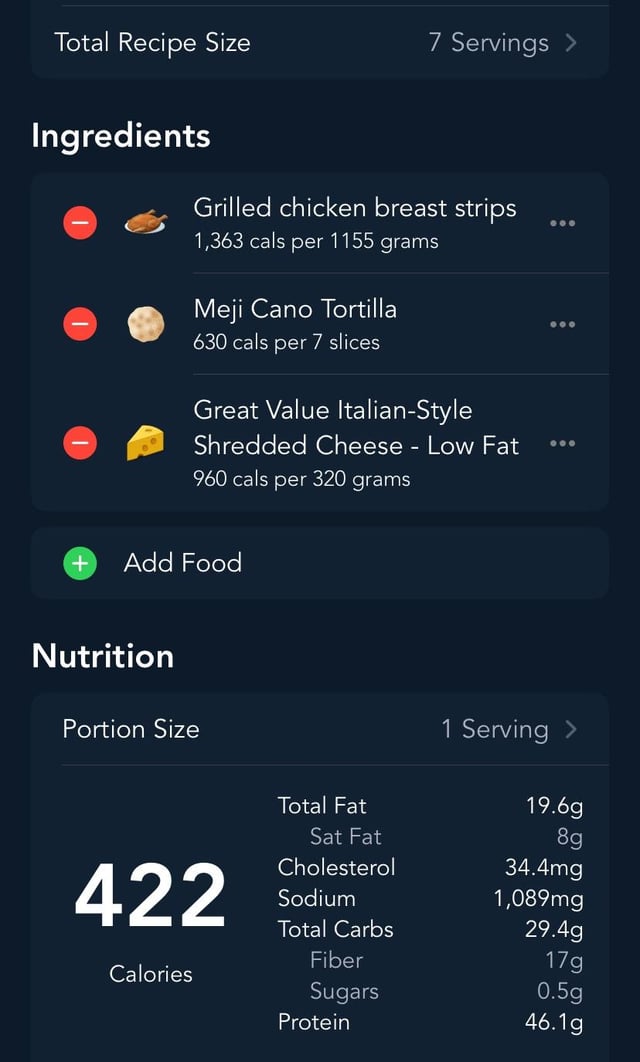
Task: View Grilled chicken breast strips details
Action: 354,222
